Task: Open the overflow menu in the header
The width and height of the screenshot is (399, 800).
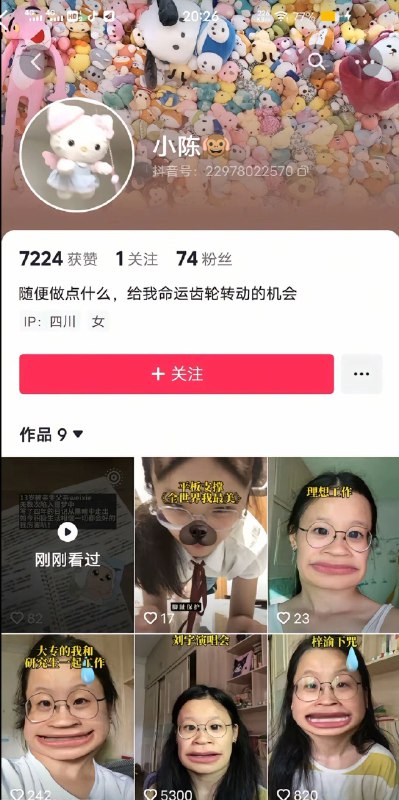Action: click(x=364, y=62)
